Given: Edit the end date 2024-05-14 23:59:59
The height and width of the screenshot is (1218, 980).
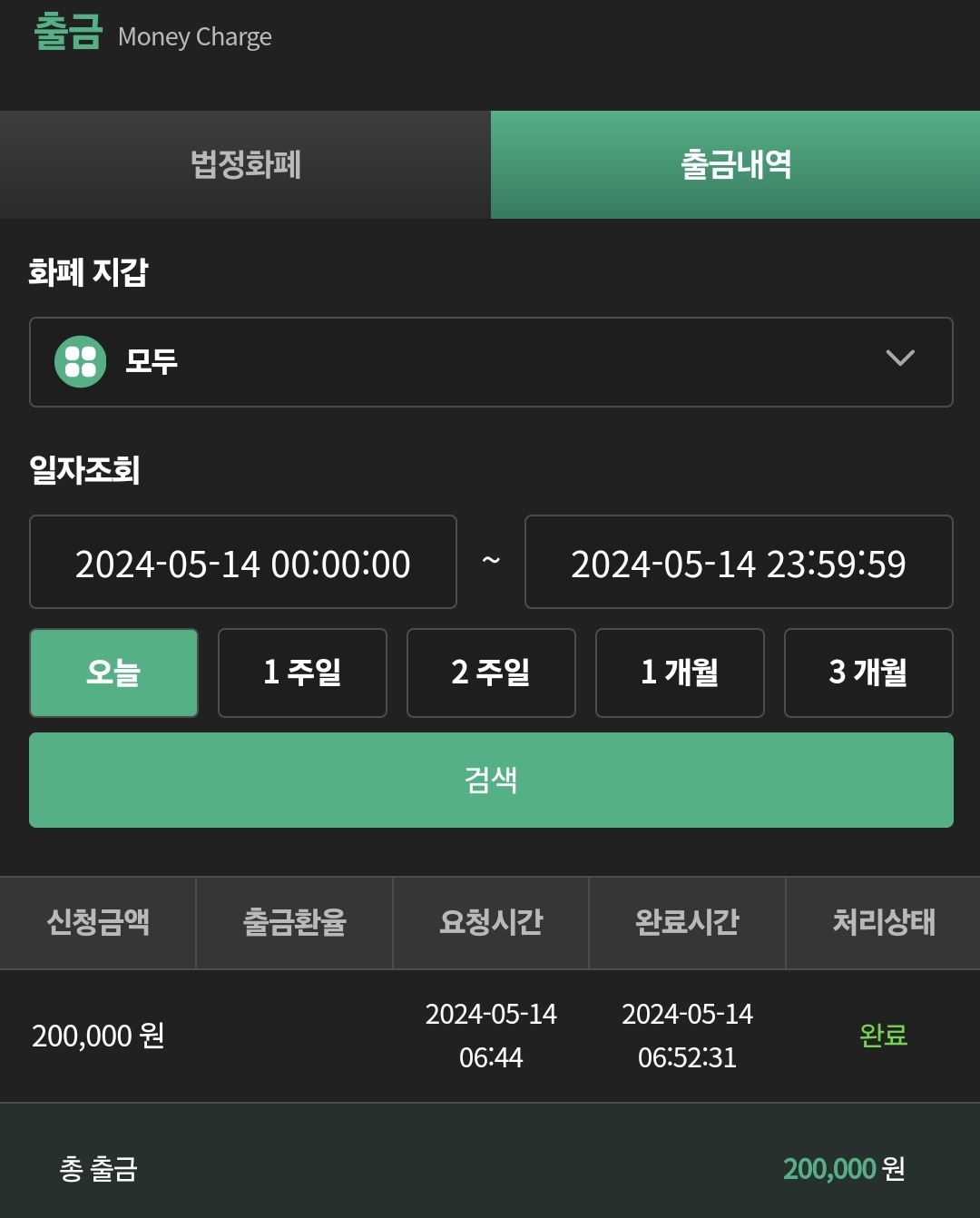Looking at the screenshot, I should click(x=739, y=562).
